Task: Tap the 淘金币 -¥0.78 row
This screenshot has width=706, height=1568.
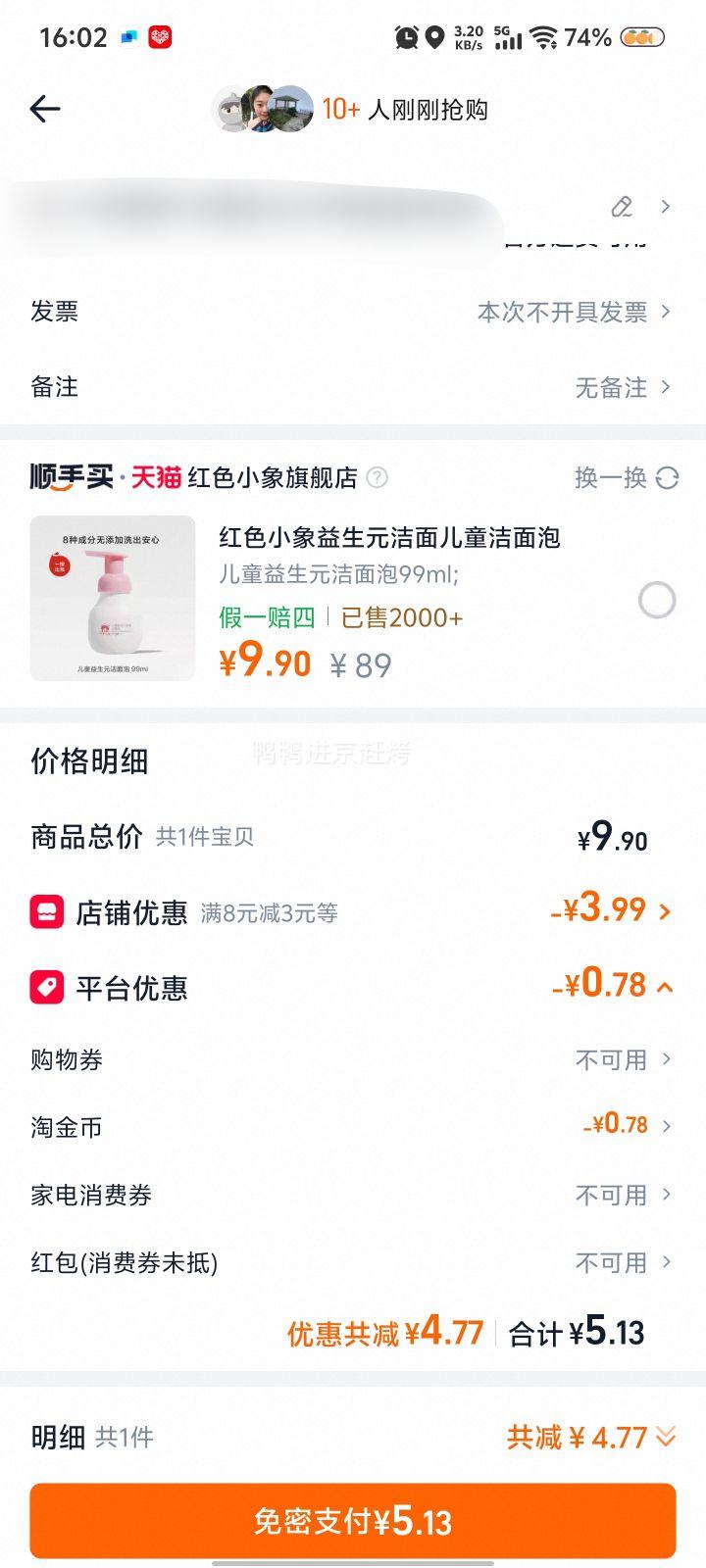Action: tap(353, 1125)
